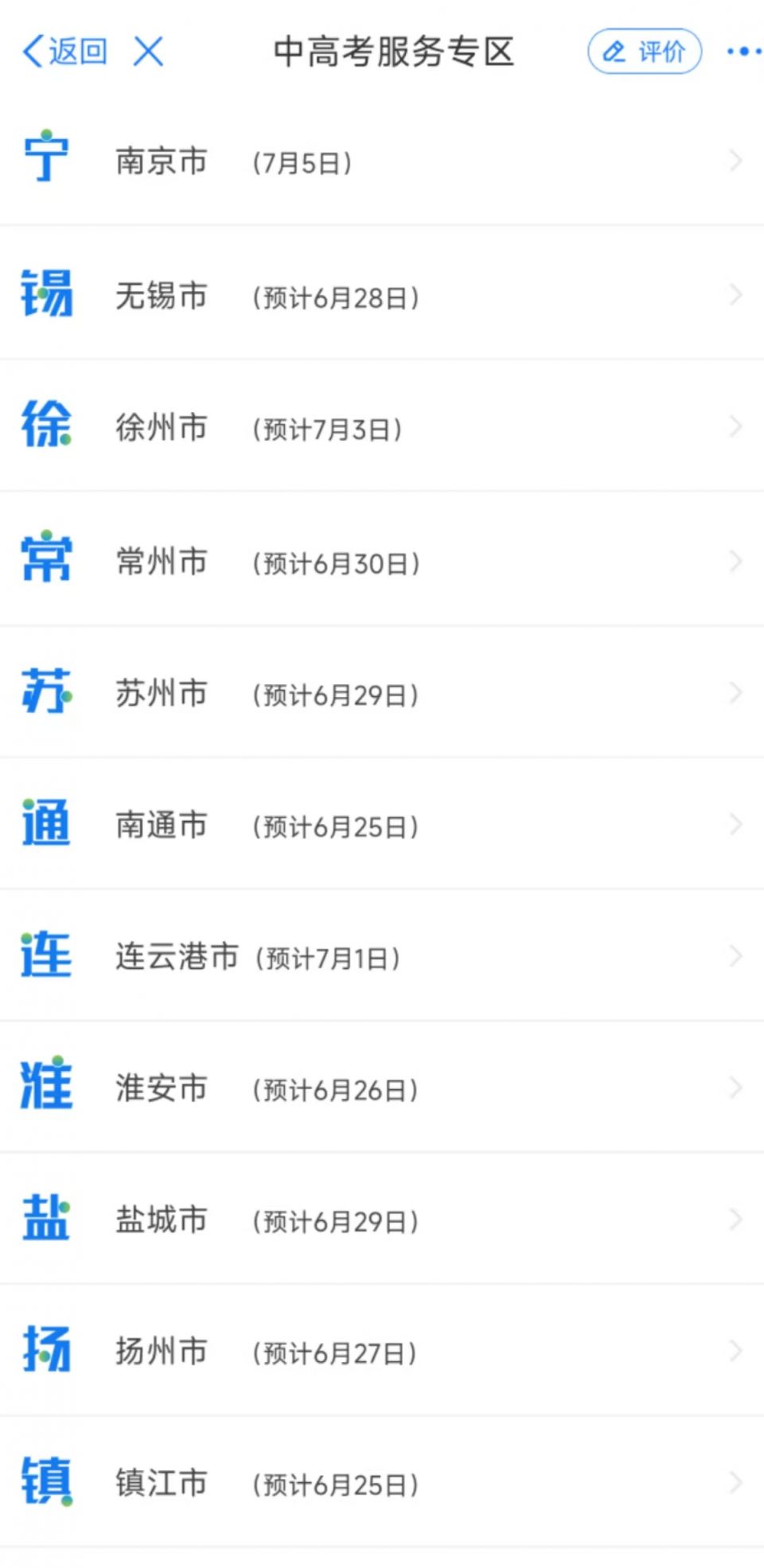Open the three-dot overflow menu

click(744, 52)
